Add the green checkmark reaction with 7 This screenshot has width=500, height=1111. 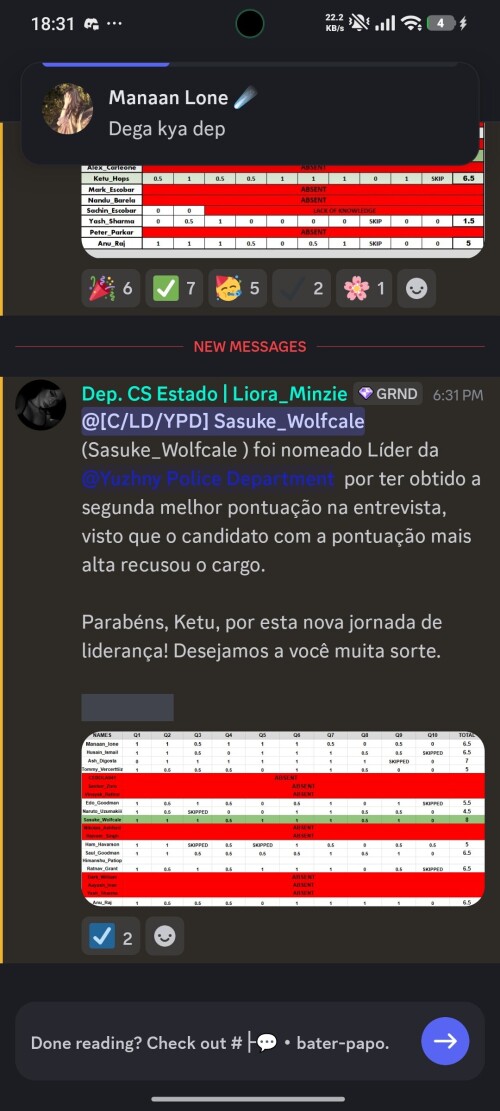pyautogui.click(x=174, y=288)
